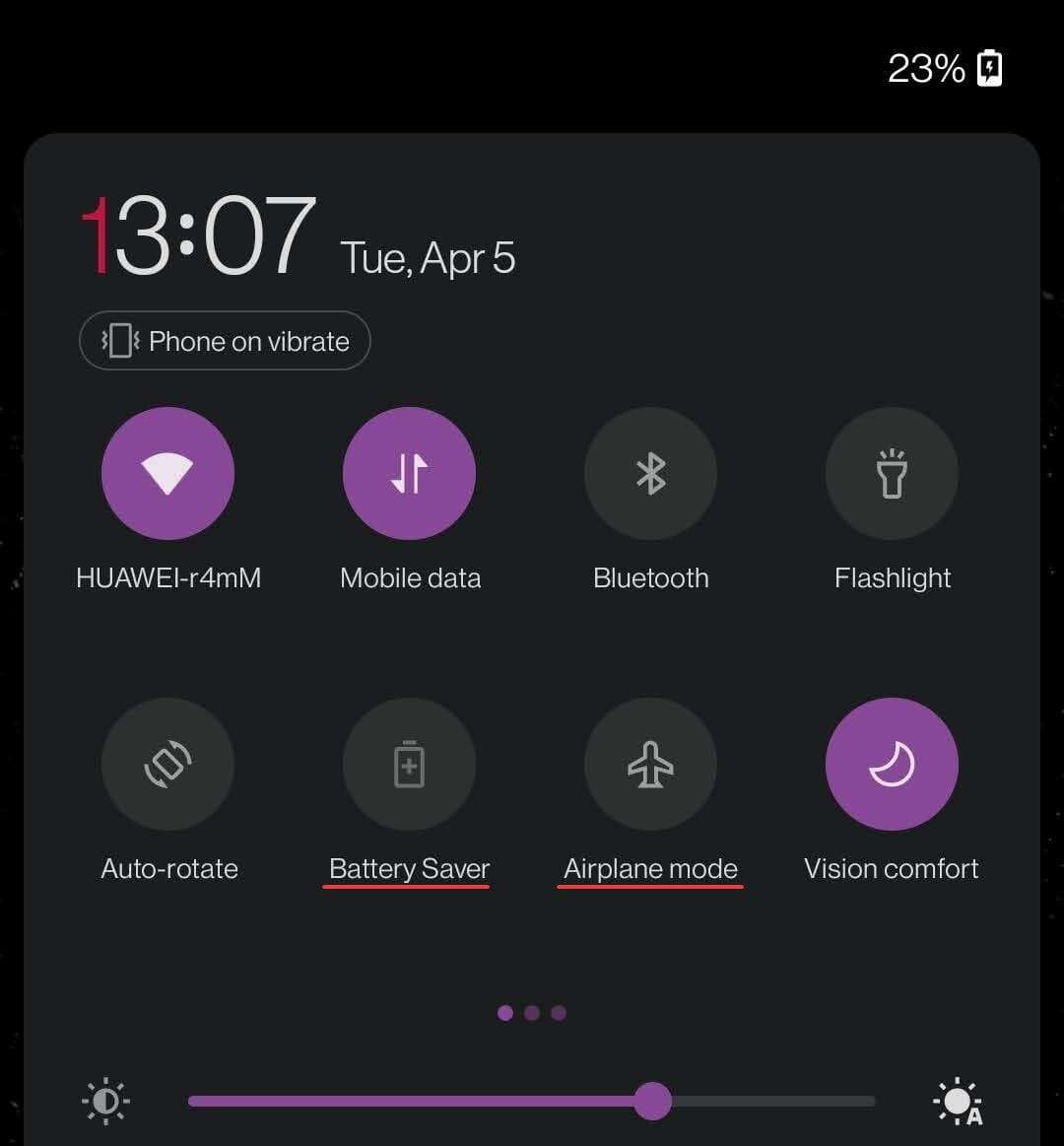
Task: Tap the quick settings page indicator dots
Action: (x=532, y=1013)
